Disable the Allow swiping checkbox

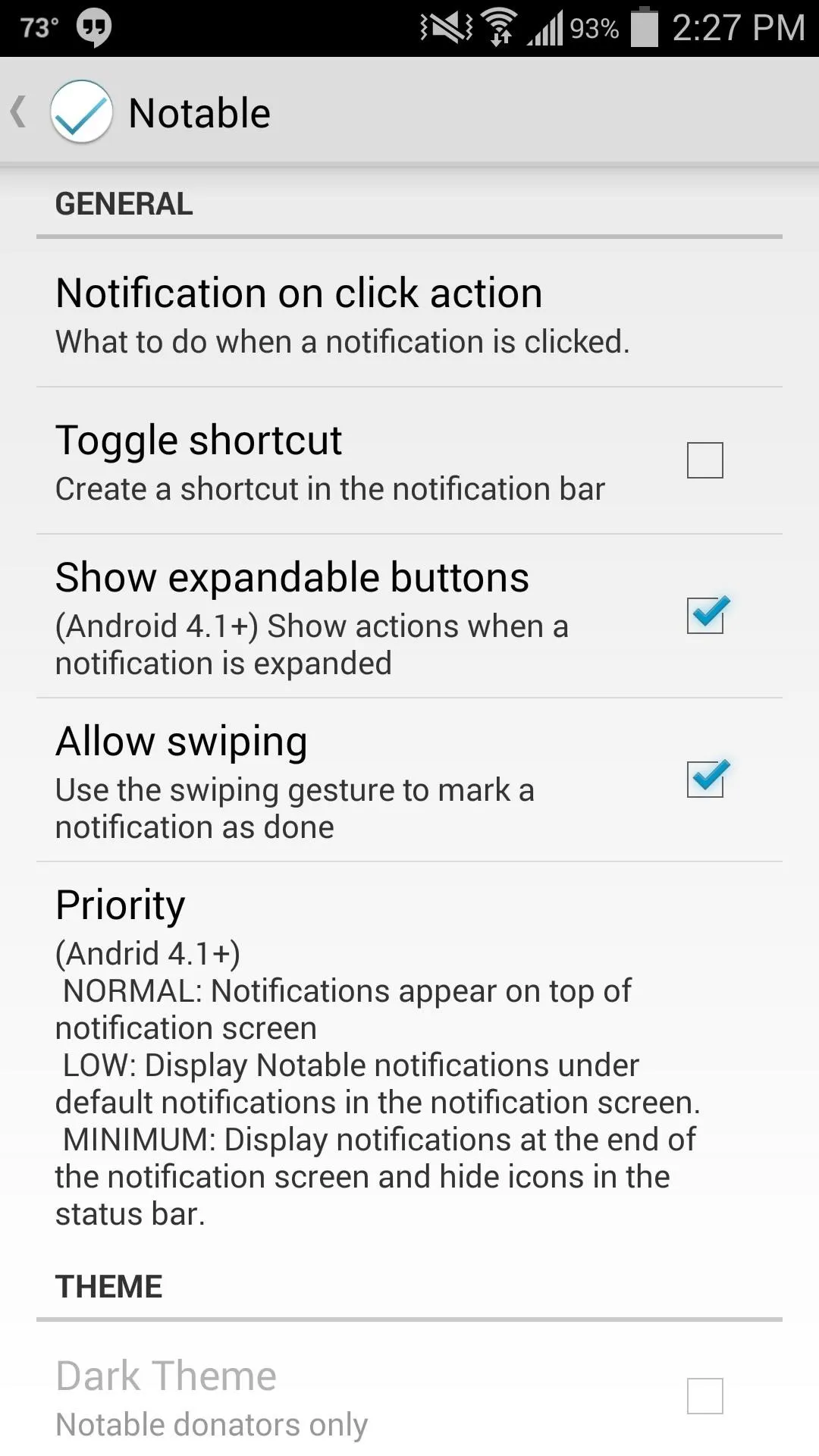706,779
